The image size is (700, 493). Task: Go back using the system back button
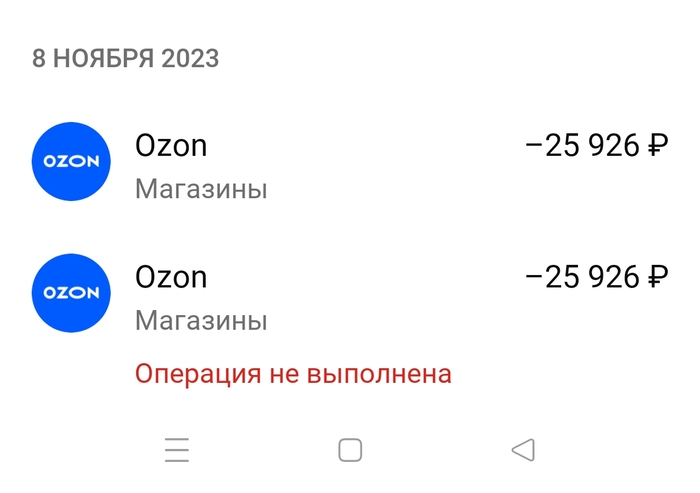click(x=523, y=450)
